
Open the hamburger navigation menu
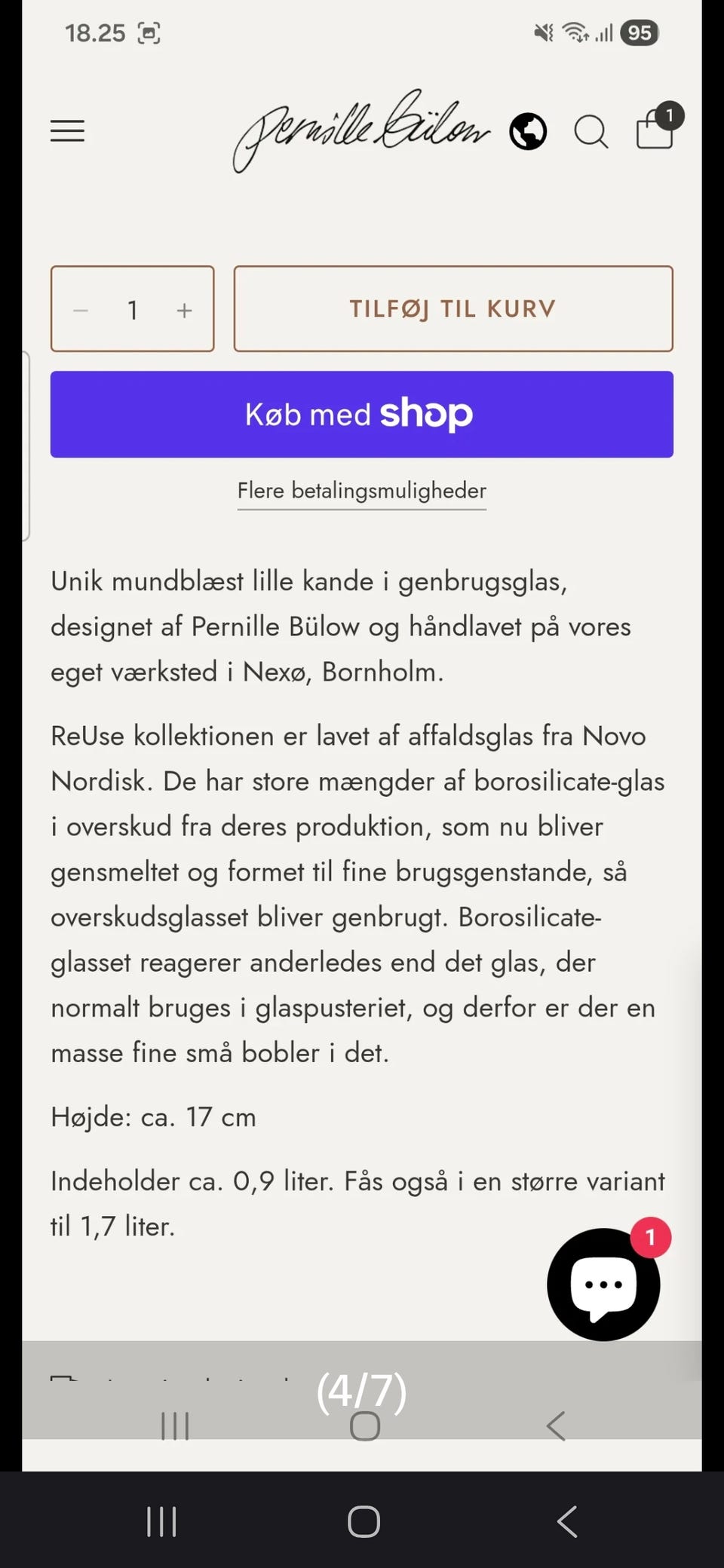66,130
